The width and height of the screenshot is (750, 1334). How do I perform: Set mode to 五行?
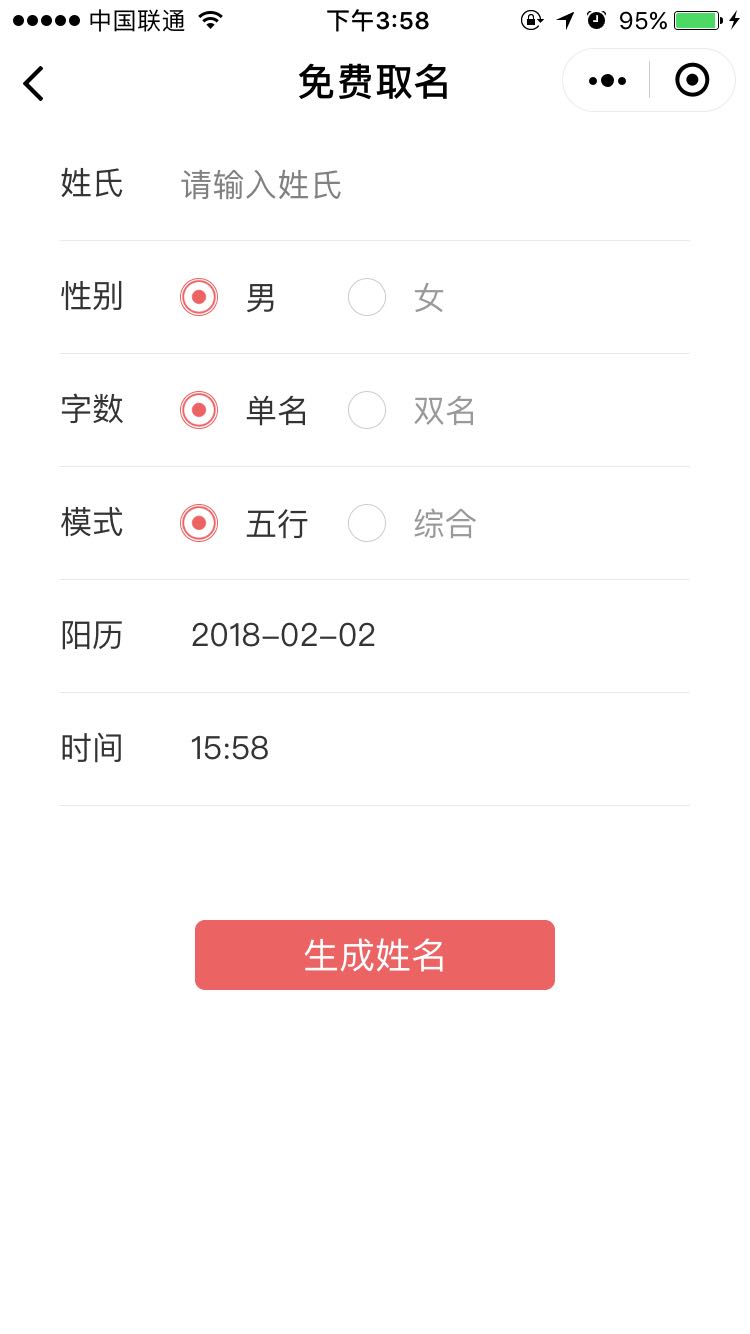[244, 523]
